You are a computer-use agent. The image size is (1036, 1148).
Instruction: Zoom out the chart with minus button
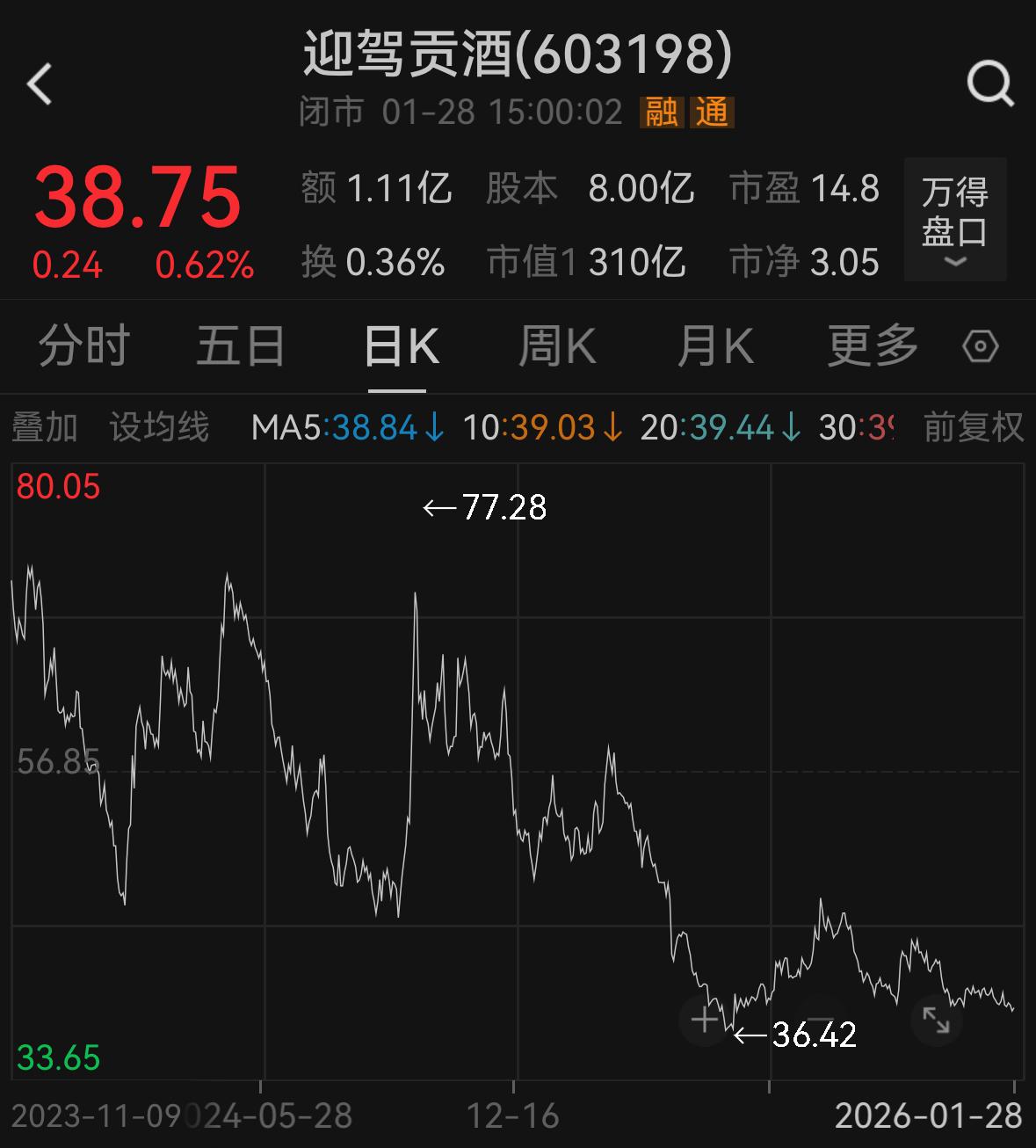coord(819,1020)
